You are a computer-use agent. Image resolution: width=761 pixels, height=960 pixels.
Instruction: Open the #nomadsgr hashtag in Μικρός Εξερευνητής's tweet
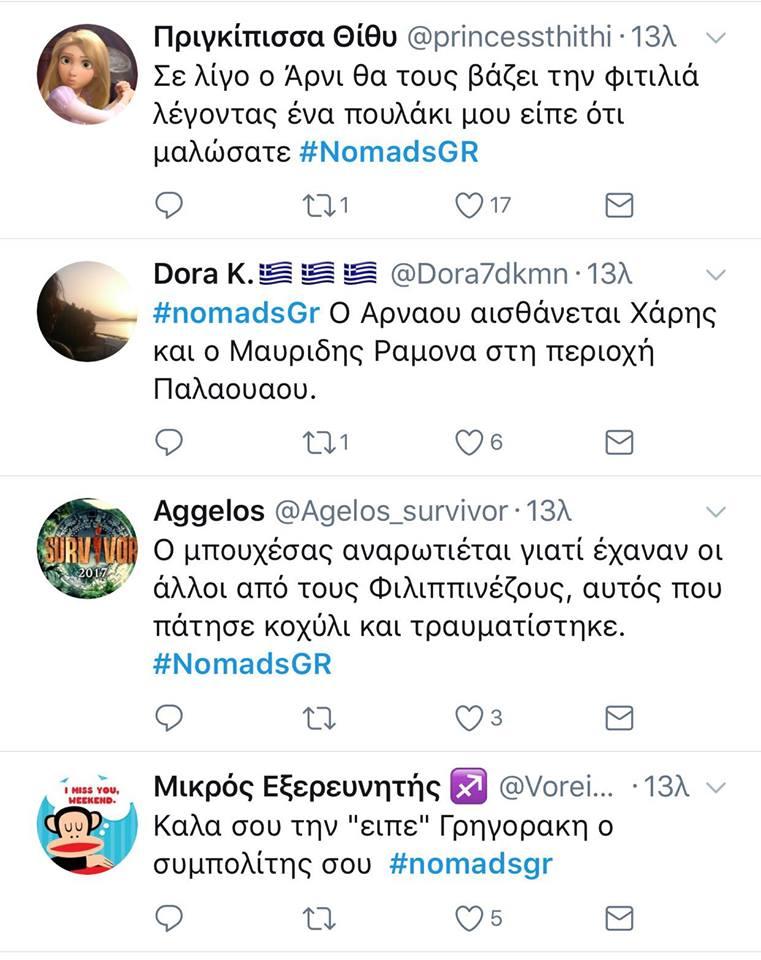(x=470, y=864)
